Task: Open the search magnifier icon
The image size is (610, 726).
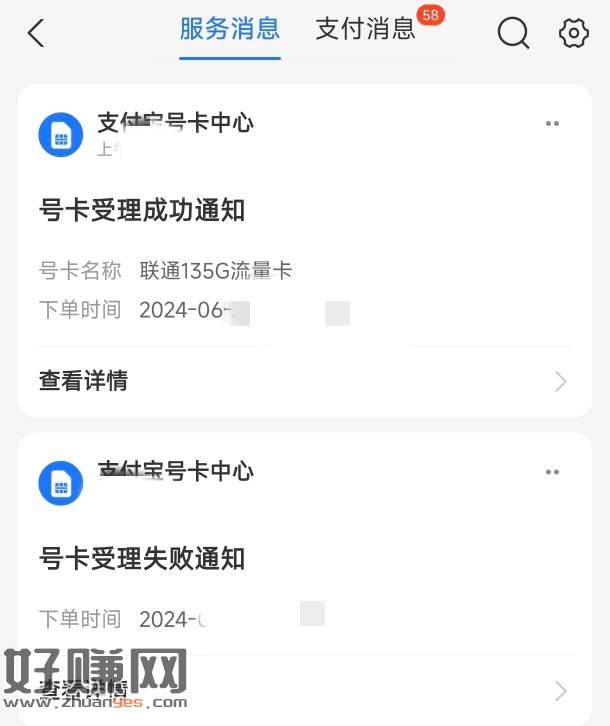Action: 513,33
